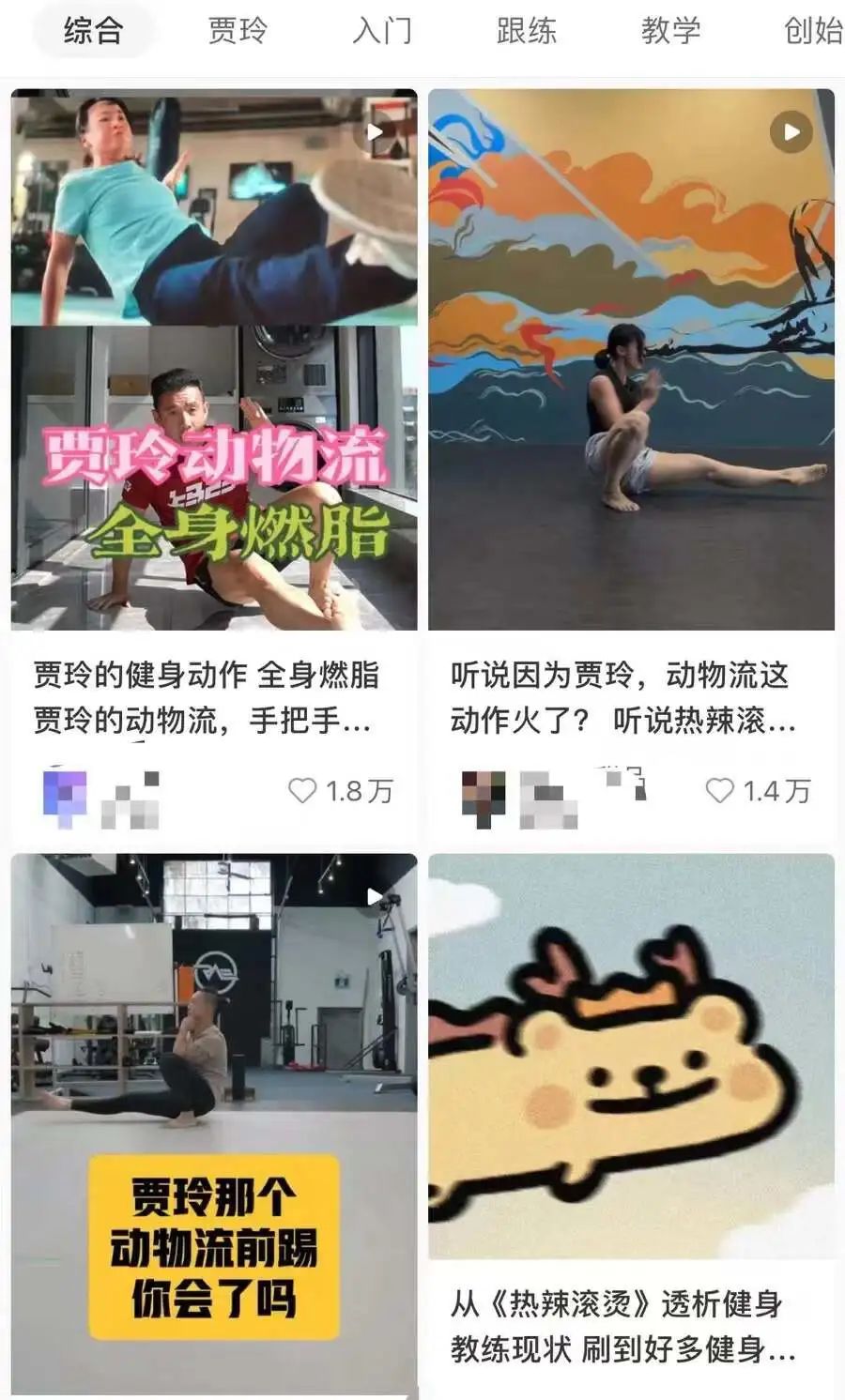Viewport: 845px width, 1400px height.
Task: Open the 创始 tab
Action: pyautogui.click(x=813, y=31)
